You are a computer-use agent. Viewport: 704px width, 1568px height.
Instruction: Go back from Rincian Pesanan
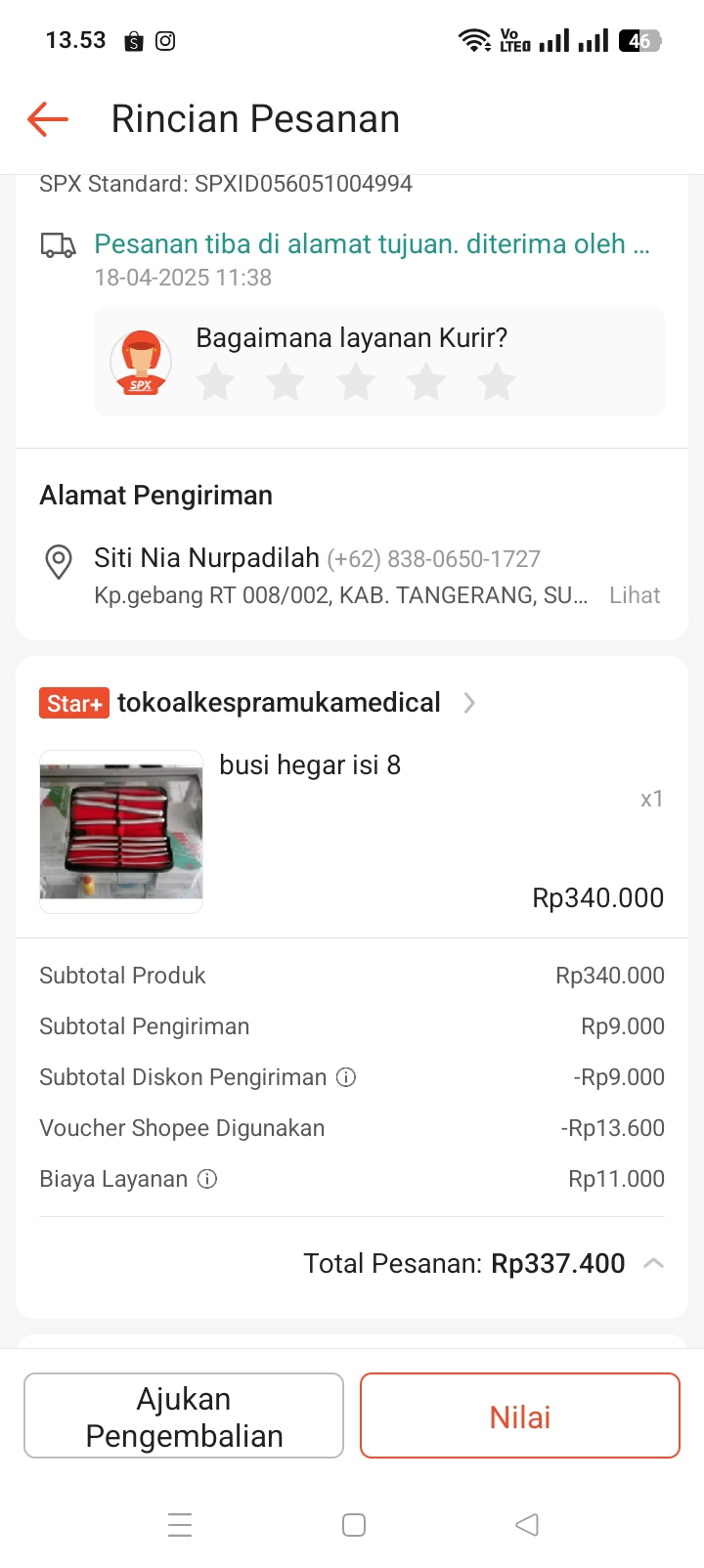click(48, 119)
